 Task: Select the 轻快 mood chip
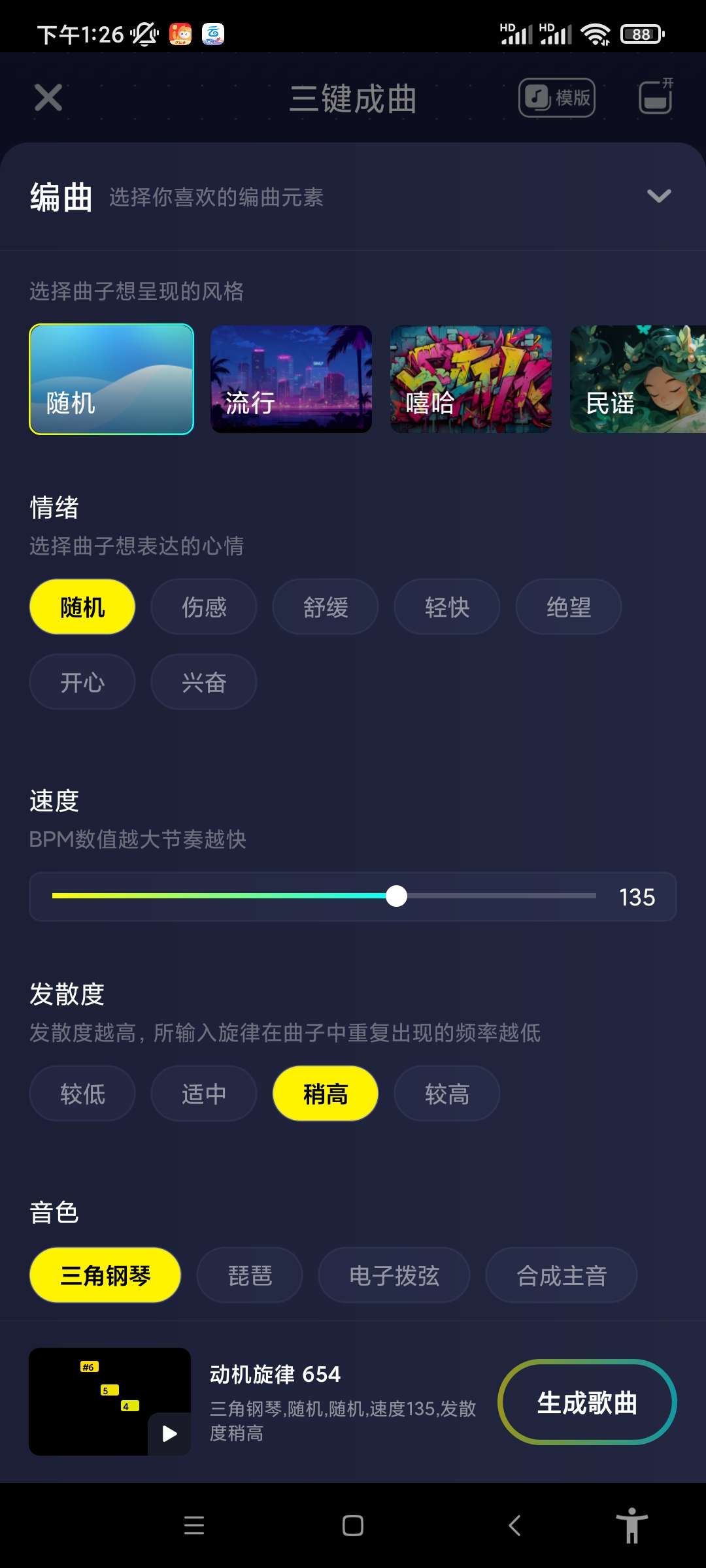(x=447, y=607)
